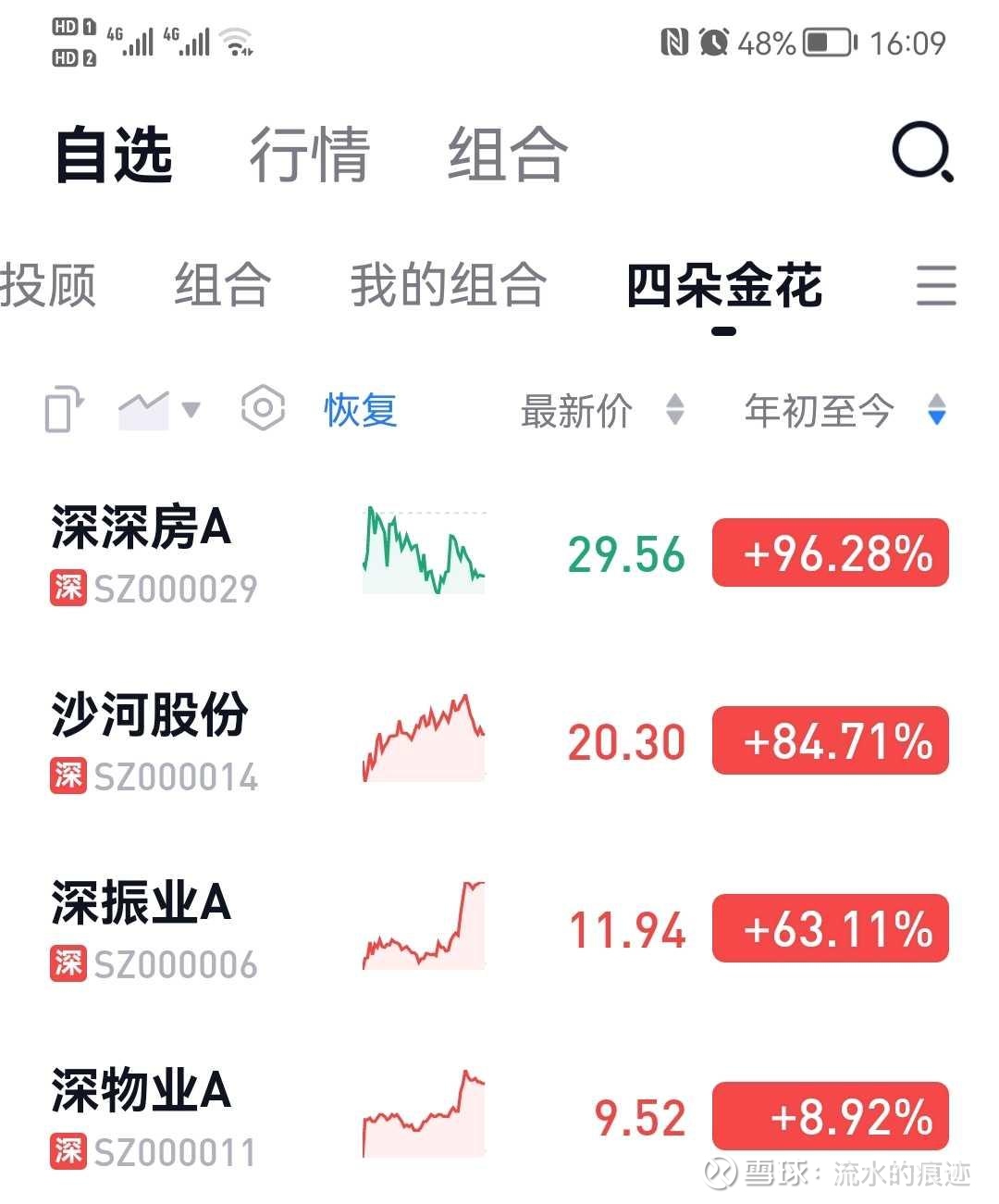Tap the device rotate layout icon
999x1204 pixels.
65,409
